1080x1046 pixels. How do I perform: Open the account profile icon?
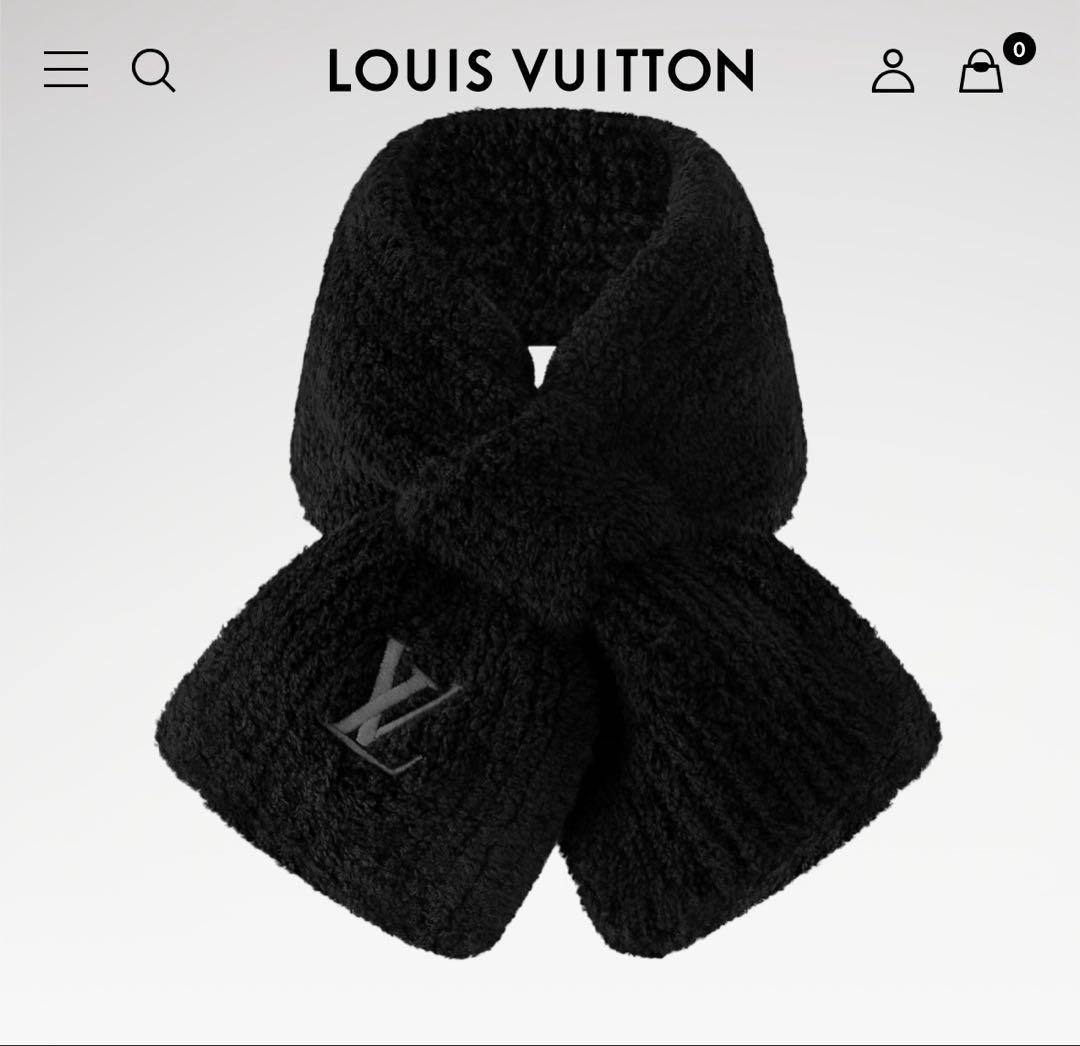click(892, 71)
